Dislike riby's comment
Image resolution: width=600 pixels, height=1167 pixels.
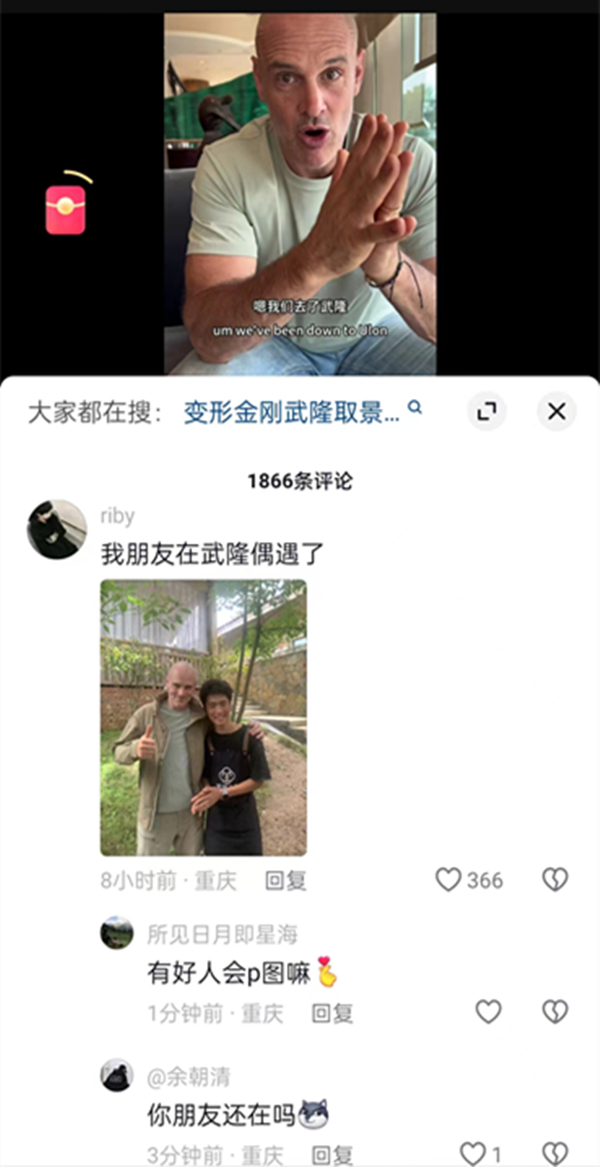[x=554, y=880]
